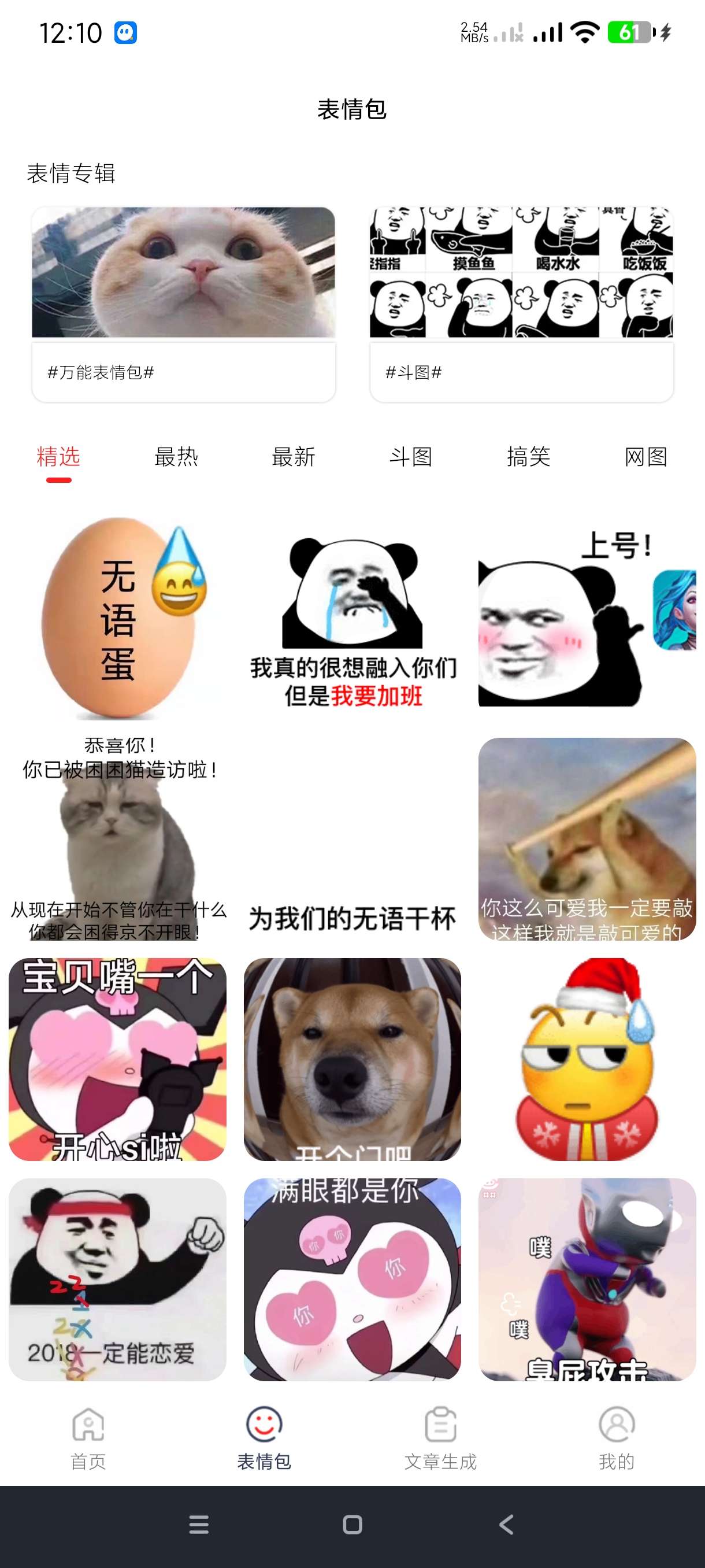Viewport: 705px width, 1568px height.
Task: Open the 满眼都是你 heart-eyes meme
Action: 352,1279
